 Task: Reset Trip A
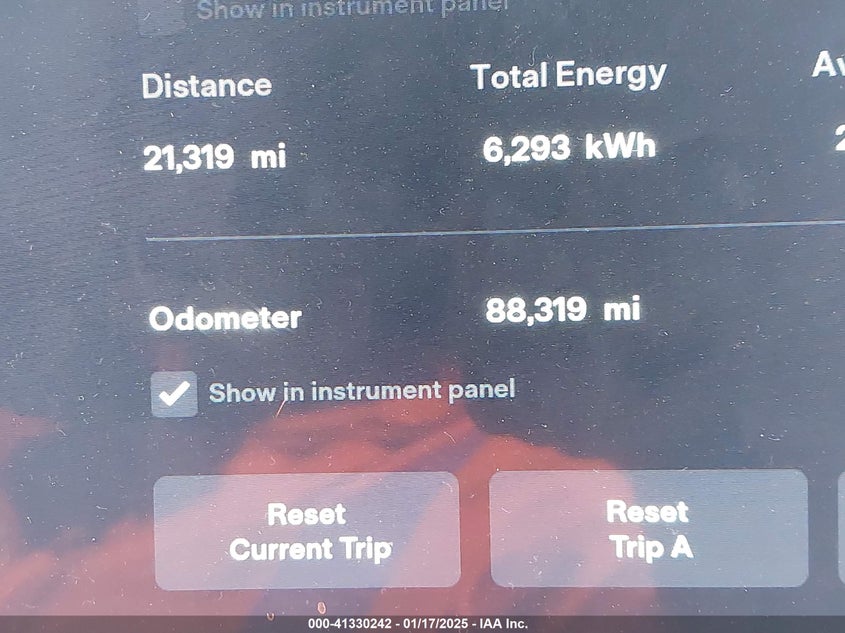648,528
